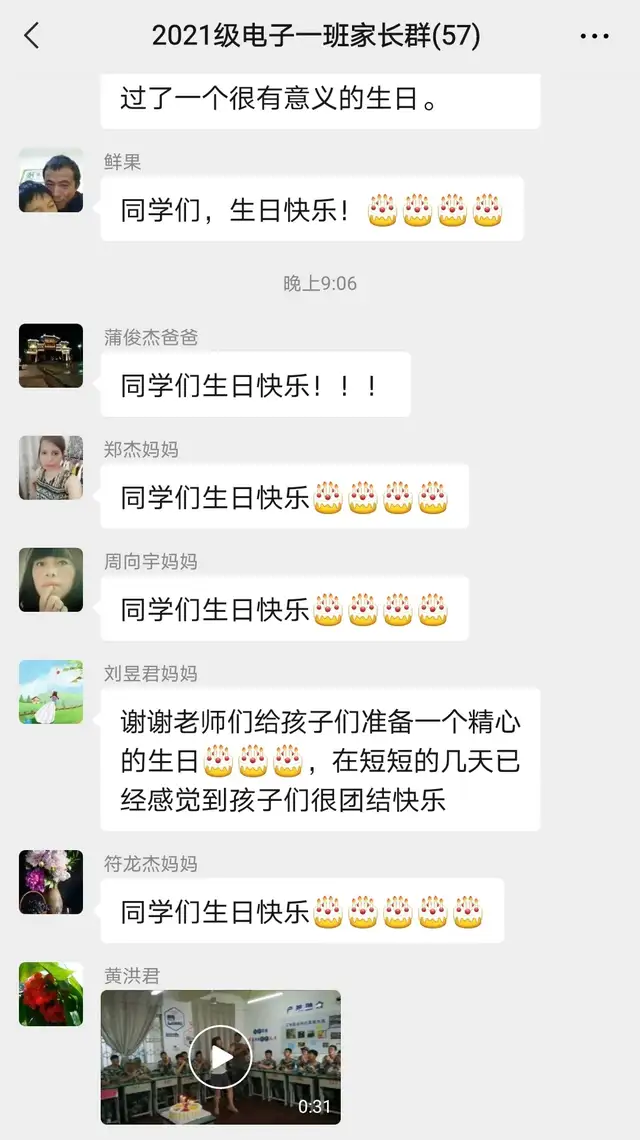Open the group chat overflow menu
The height and width of the screenshot is (1140, 640).
pyautogui.click(x=594, y=37)
